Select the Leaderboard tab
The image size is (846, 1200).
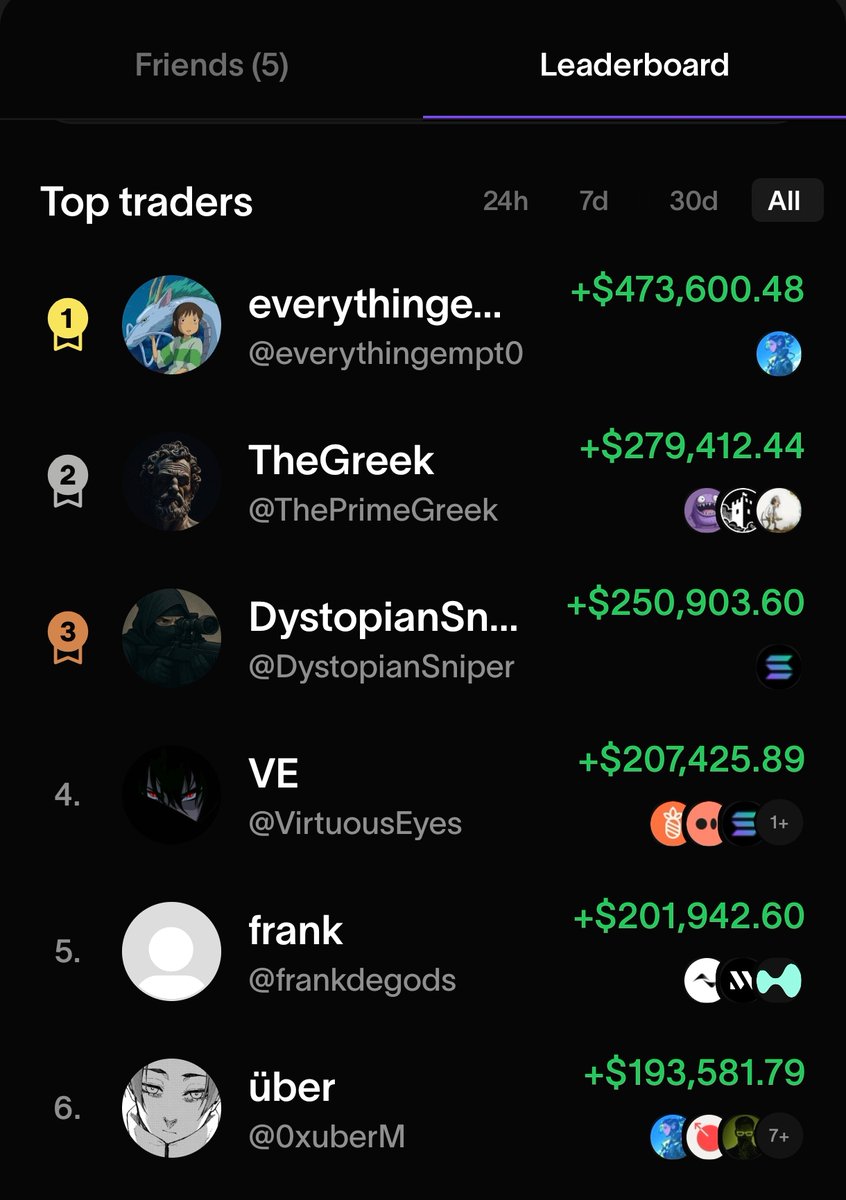coord(634,66)
